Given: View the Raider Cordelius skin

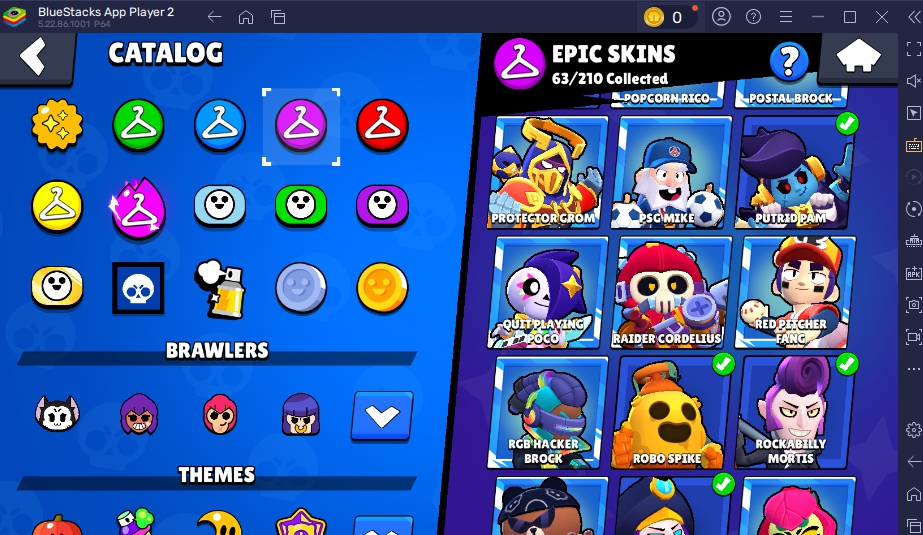Looking at the screenshot, I should pyautogui.click(x=671, y=293).
